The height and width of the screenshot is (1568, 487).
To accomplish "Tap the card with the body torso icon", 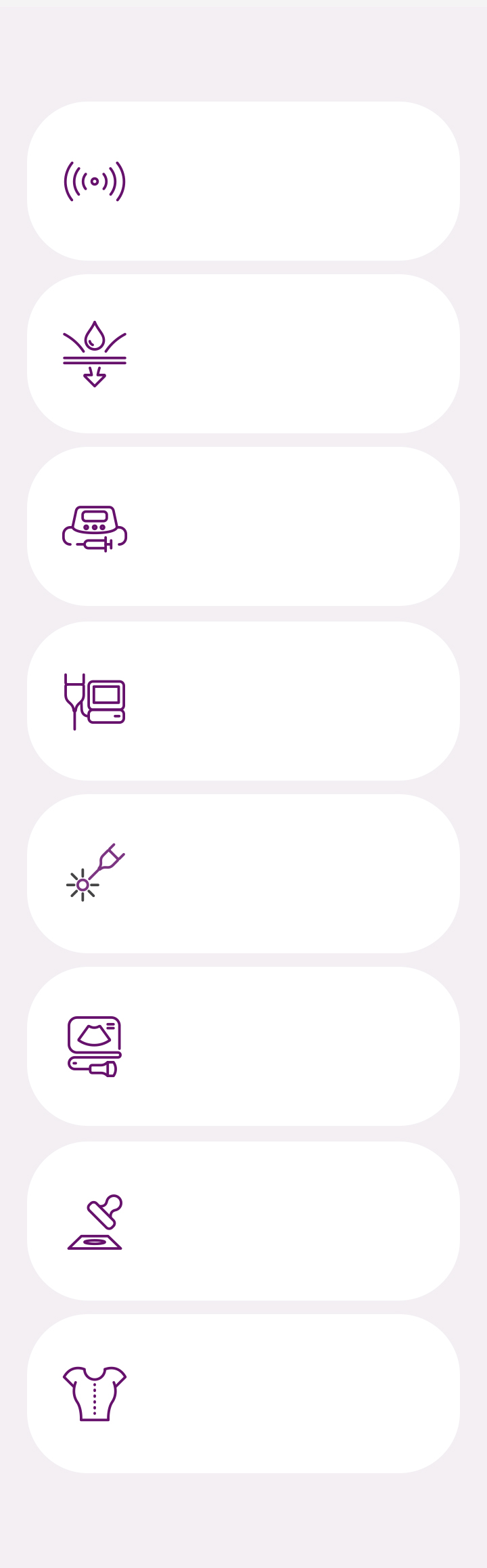I will [243, 1394].
